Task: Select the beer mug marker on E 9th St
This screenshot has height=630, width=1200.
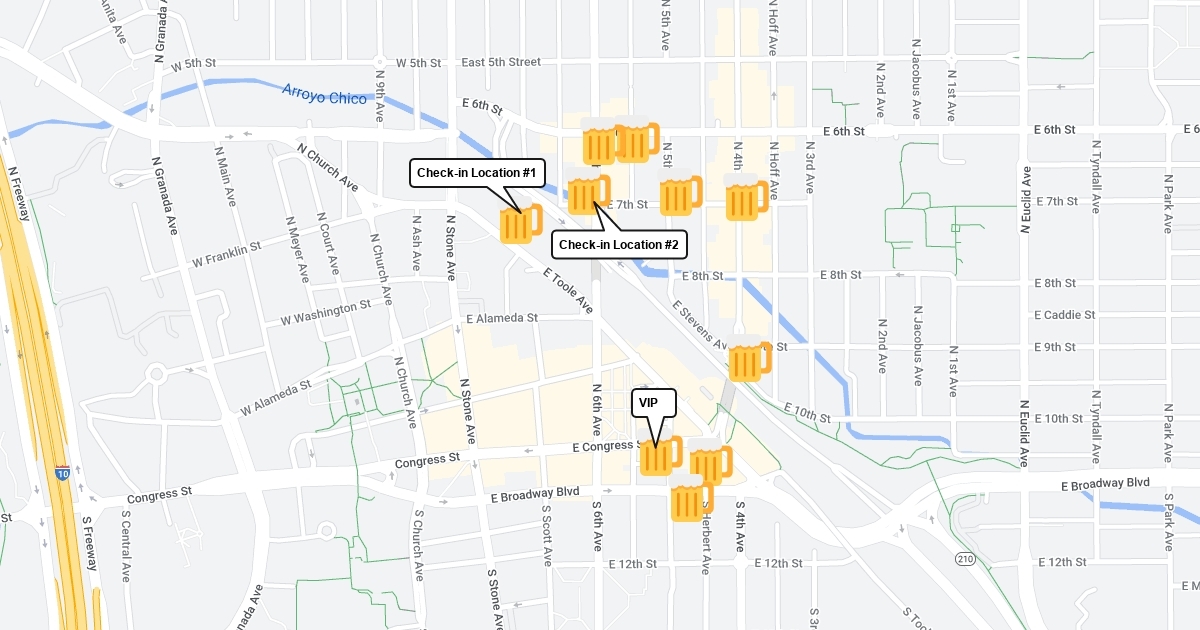Action: click(748, 362)
